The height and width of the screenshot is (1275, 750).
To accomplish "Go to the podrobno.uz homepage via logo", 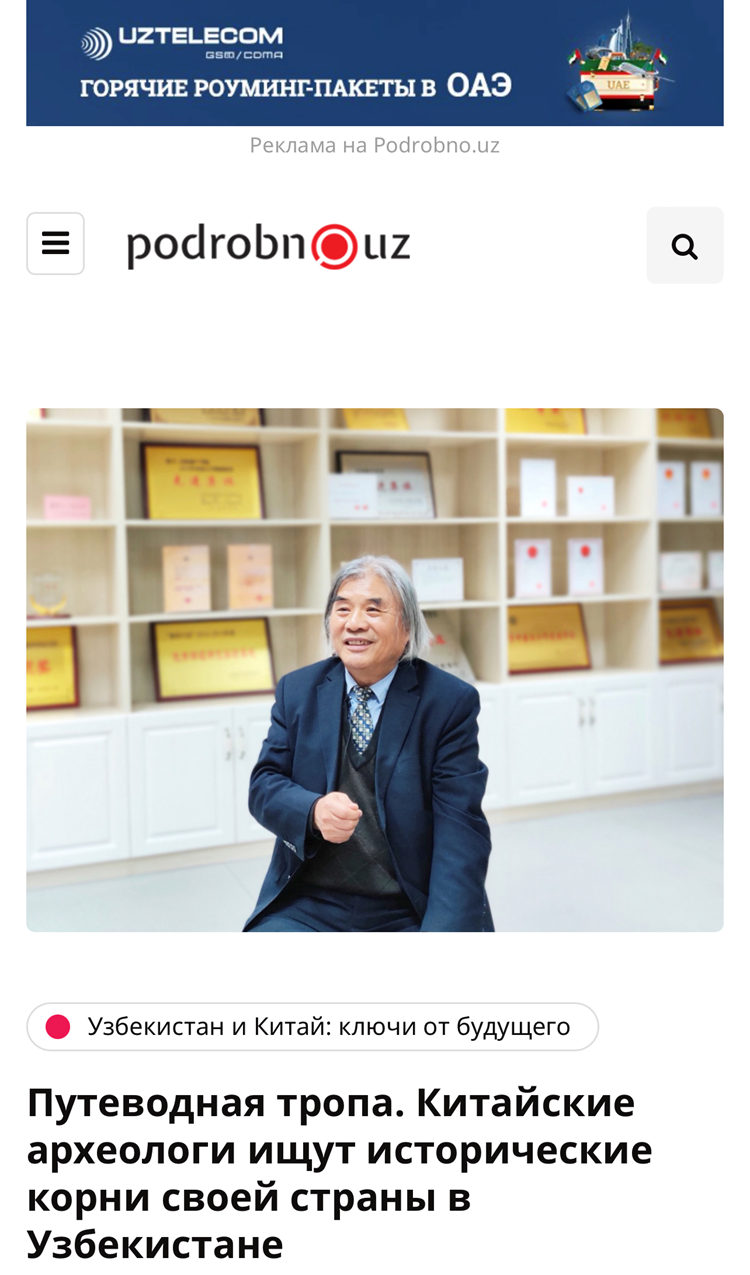I will (x=268, y=245).
